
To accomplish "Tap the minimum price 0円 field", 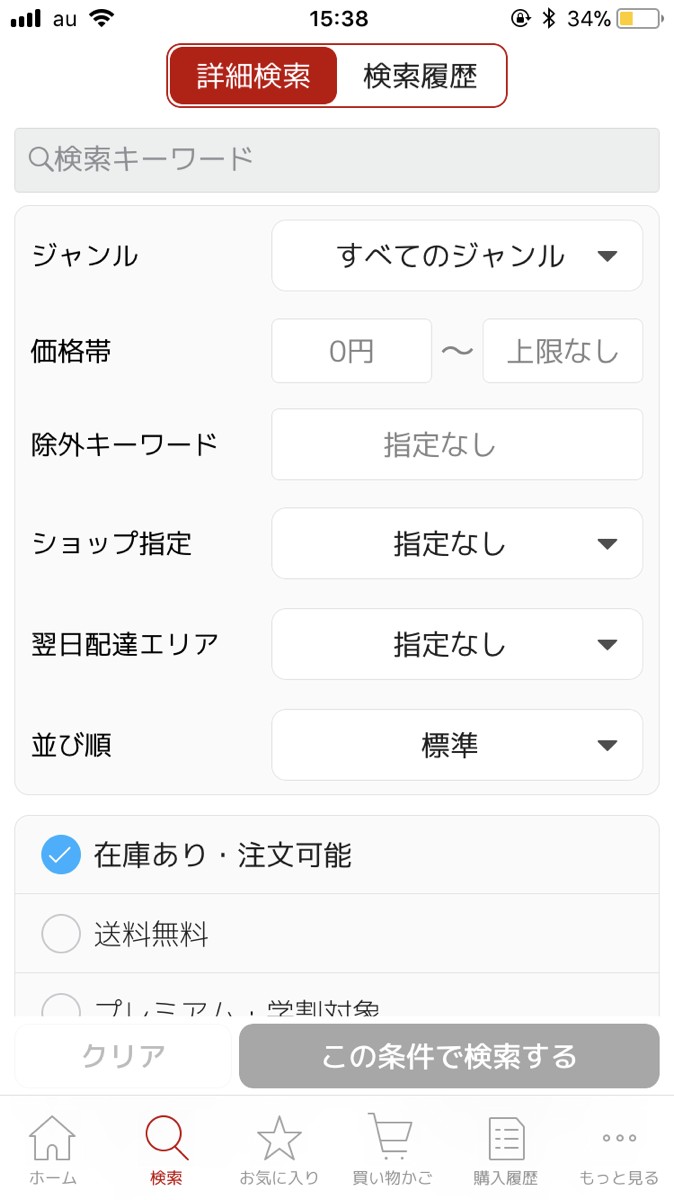I will click(x=351, y=351).
